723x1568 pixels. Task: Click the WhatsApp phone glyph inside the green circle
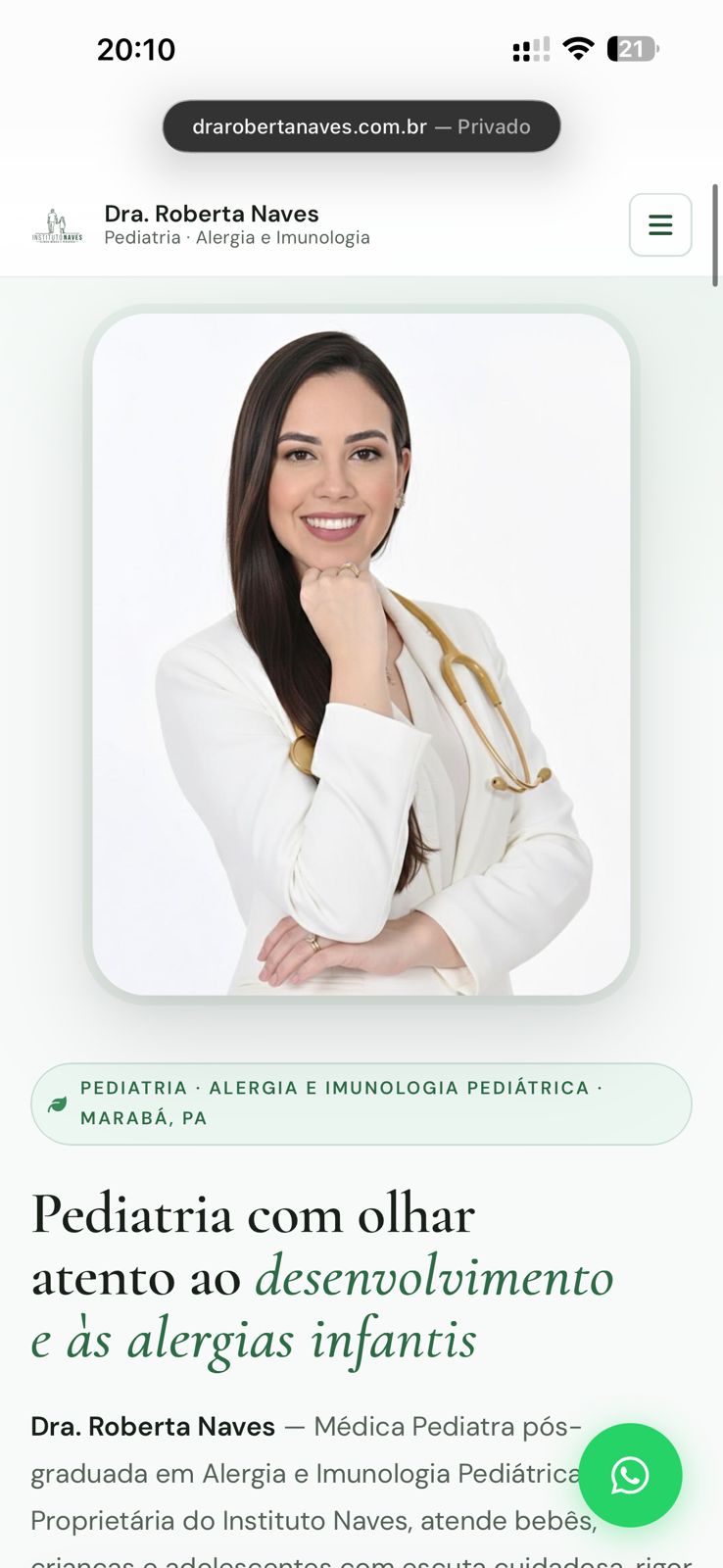(631, 1475)
